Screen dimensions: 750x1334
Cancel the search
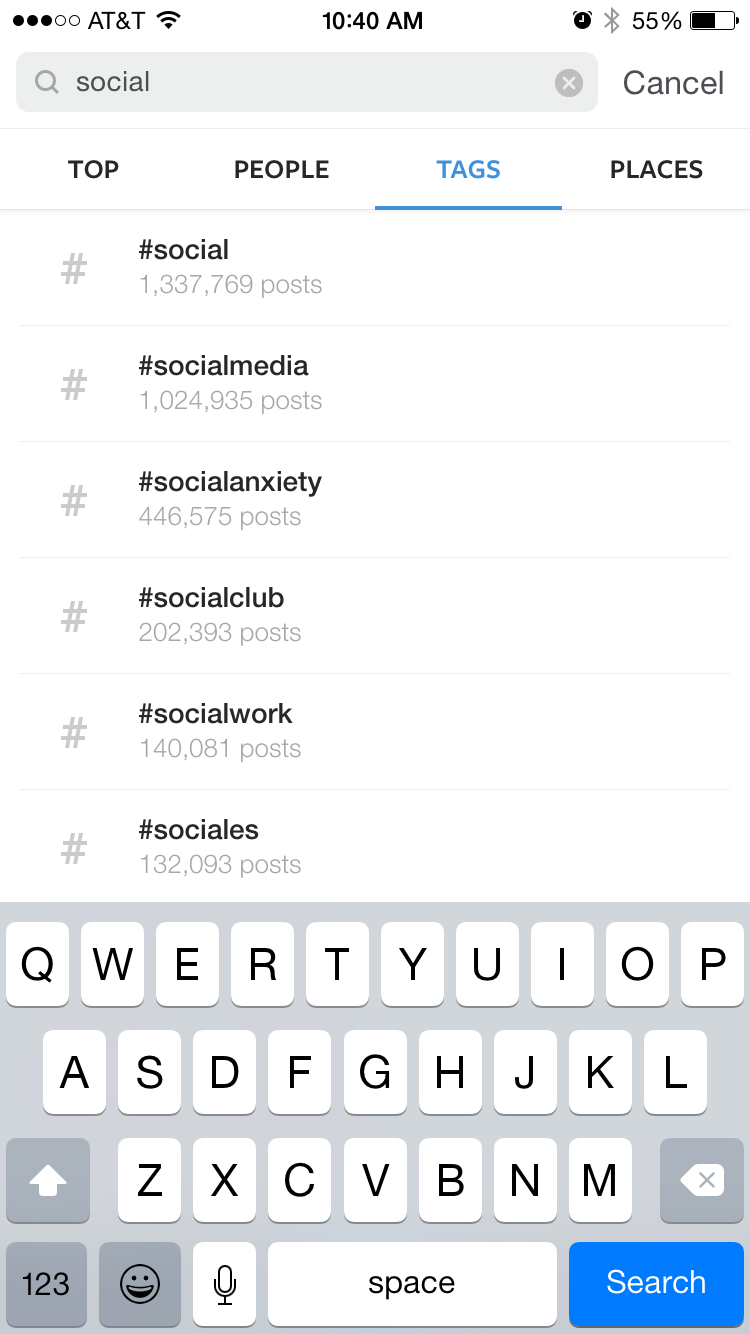[x=673, y=83]
